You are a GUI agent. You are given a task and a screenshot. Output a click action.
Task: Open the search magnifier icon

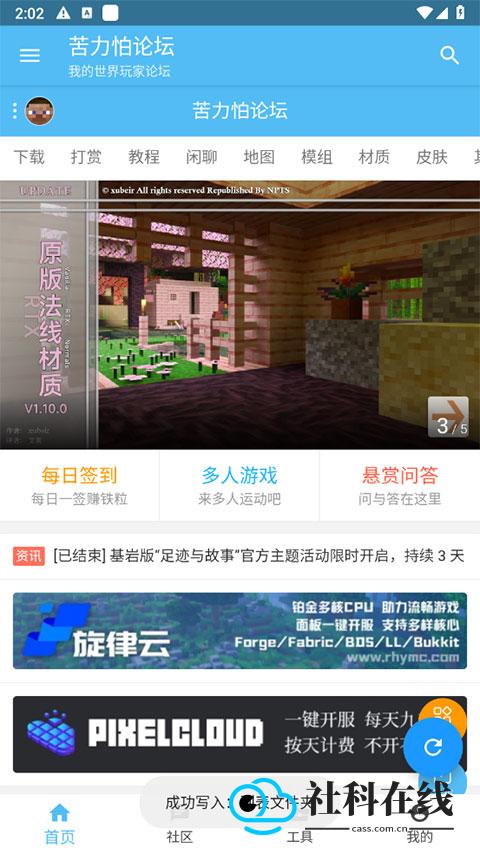tap(449, 55)
